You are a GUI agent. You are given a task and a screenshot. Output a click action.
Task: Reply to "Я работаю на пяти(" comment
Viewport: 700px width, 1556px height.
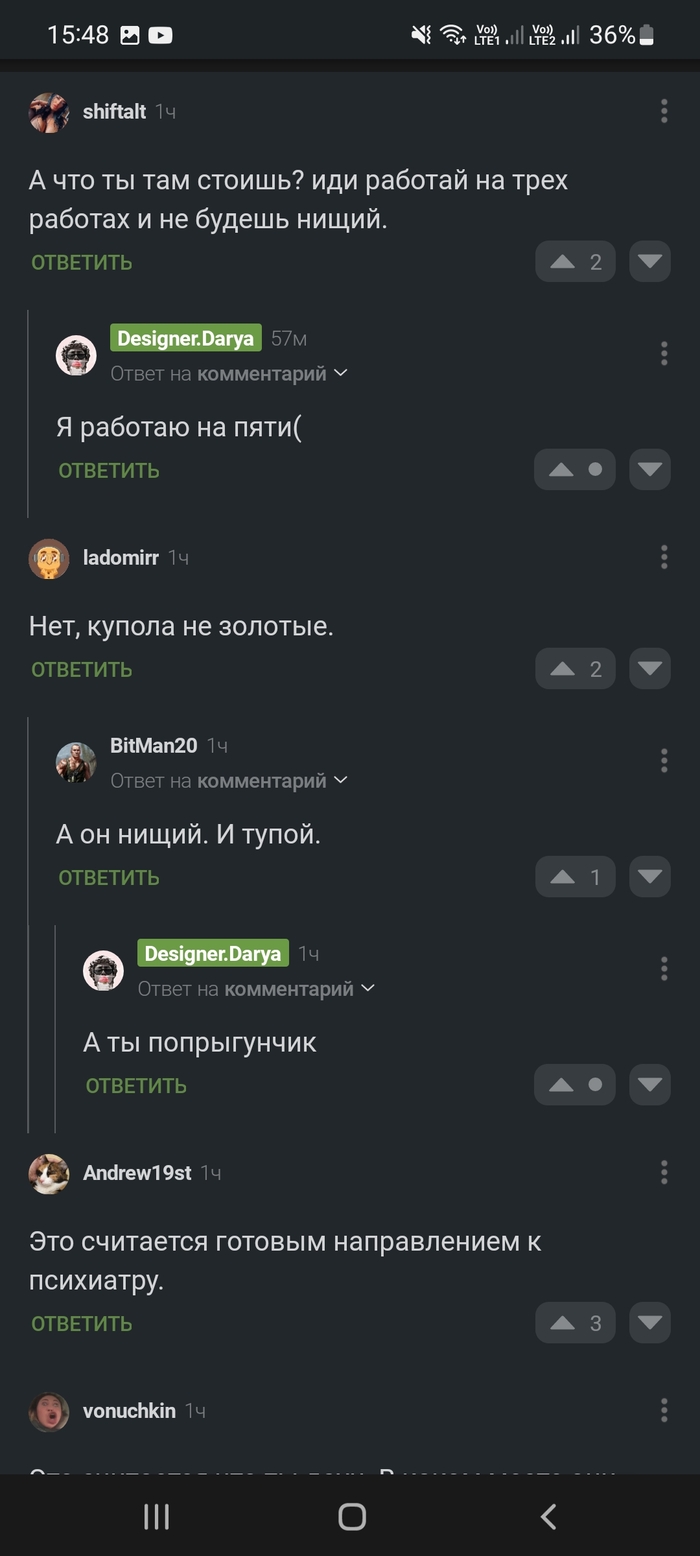108,470
